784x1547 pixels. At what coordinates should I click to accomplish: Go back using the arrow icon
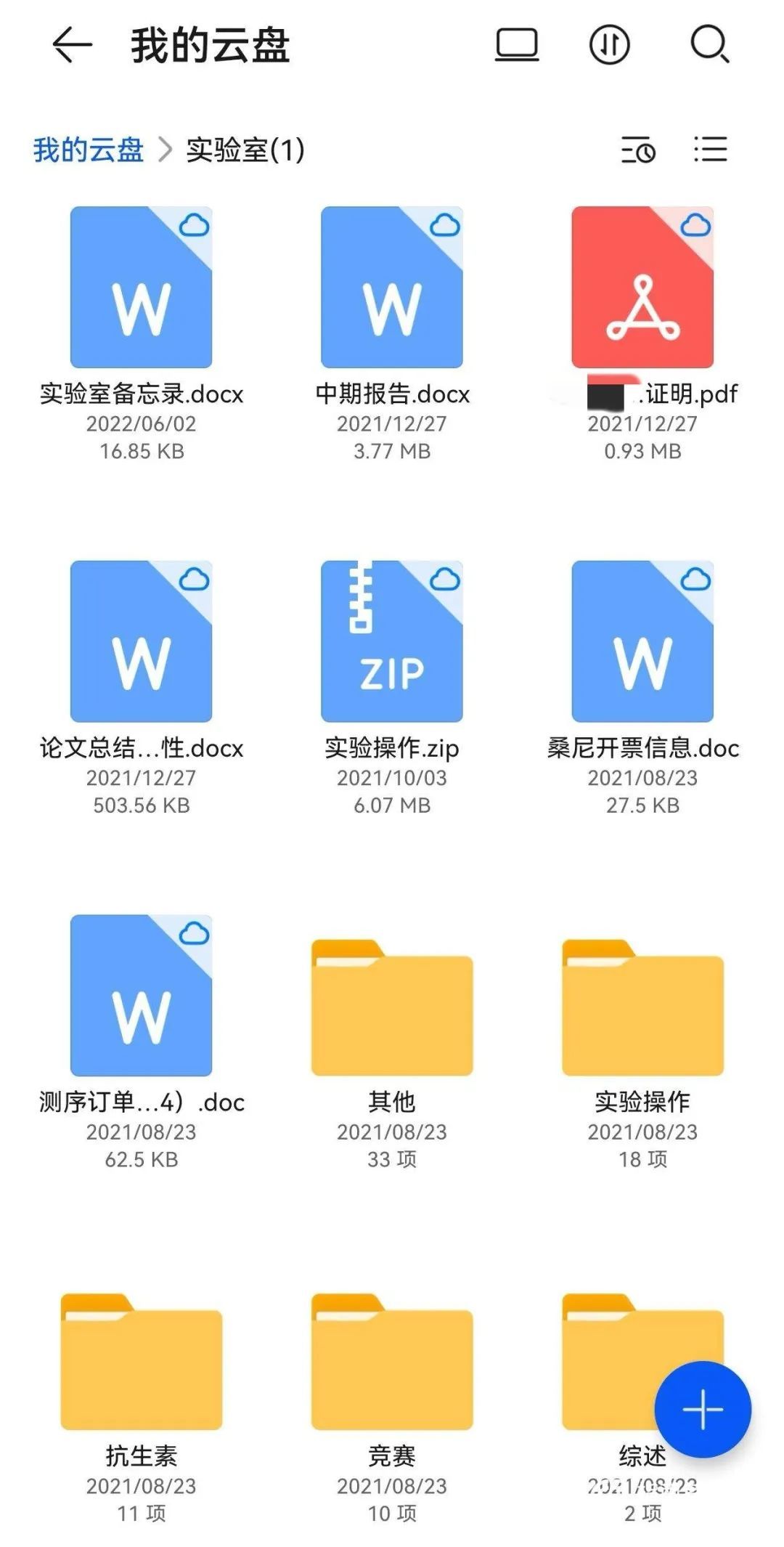point(73,45)
